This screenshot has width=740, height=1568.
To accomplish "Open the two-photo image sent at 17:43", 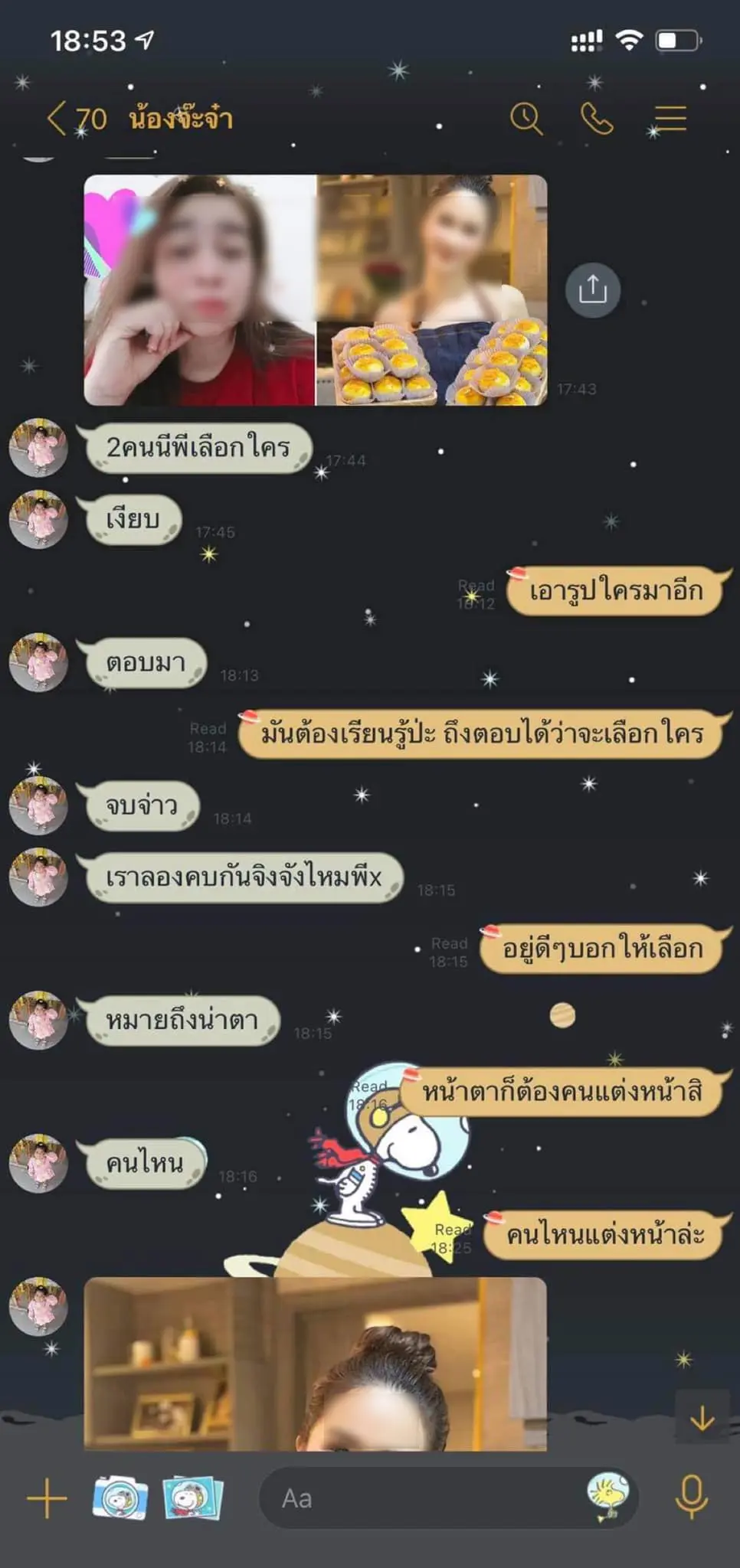I will tap(315, 290).
